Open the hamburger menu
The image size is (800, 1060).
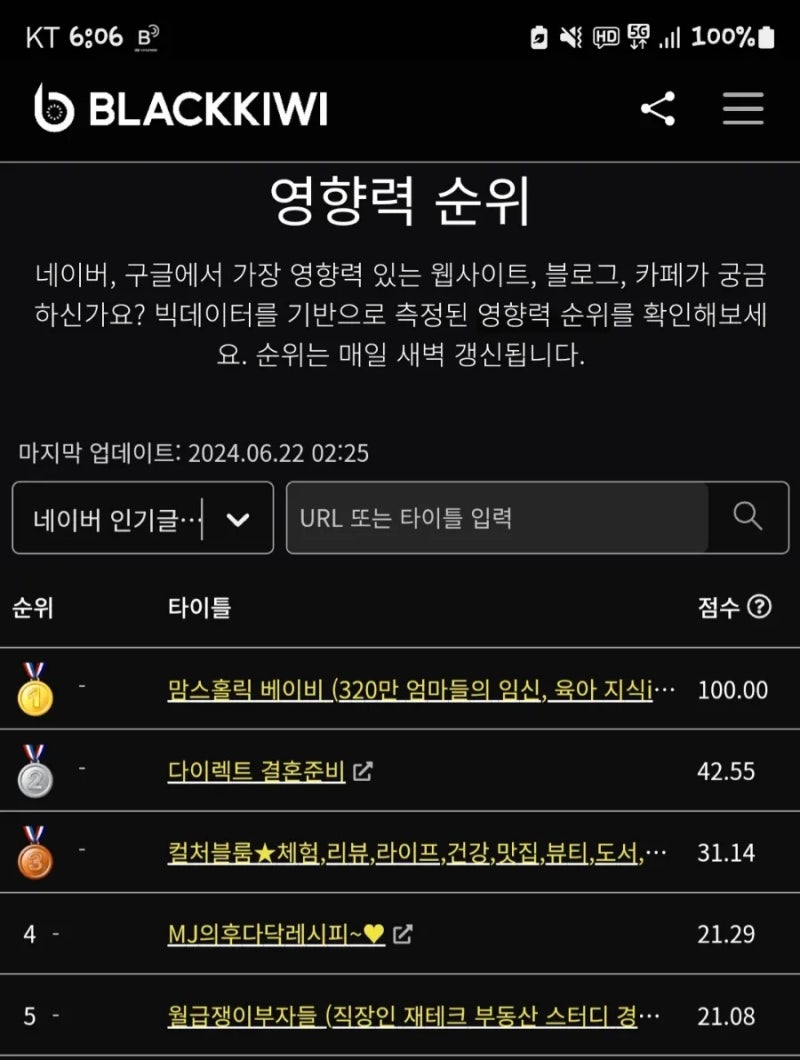click(x=742, y=110)
